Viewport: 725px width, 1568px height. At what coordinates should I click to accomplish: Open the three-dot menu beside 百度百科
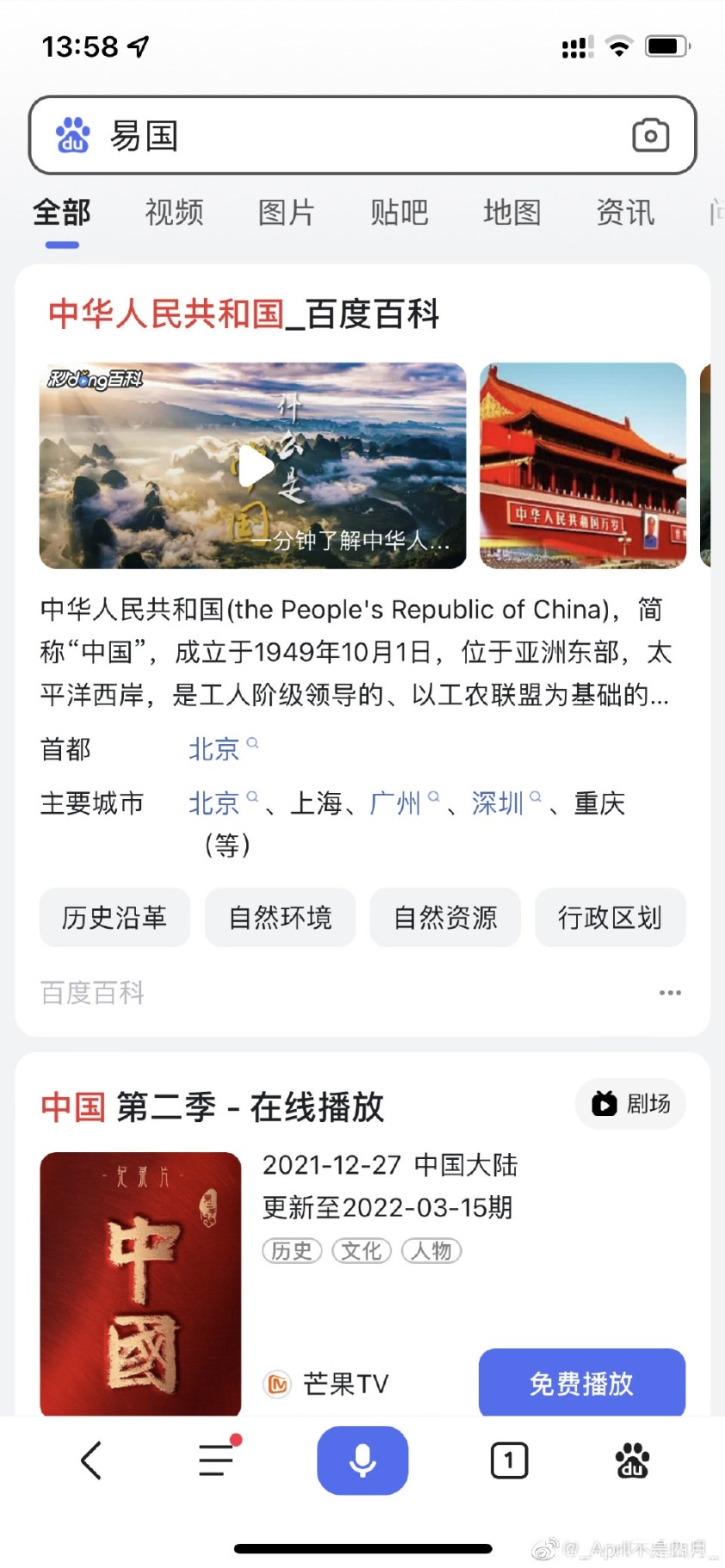(x=670, y=993)
